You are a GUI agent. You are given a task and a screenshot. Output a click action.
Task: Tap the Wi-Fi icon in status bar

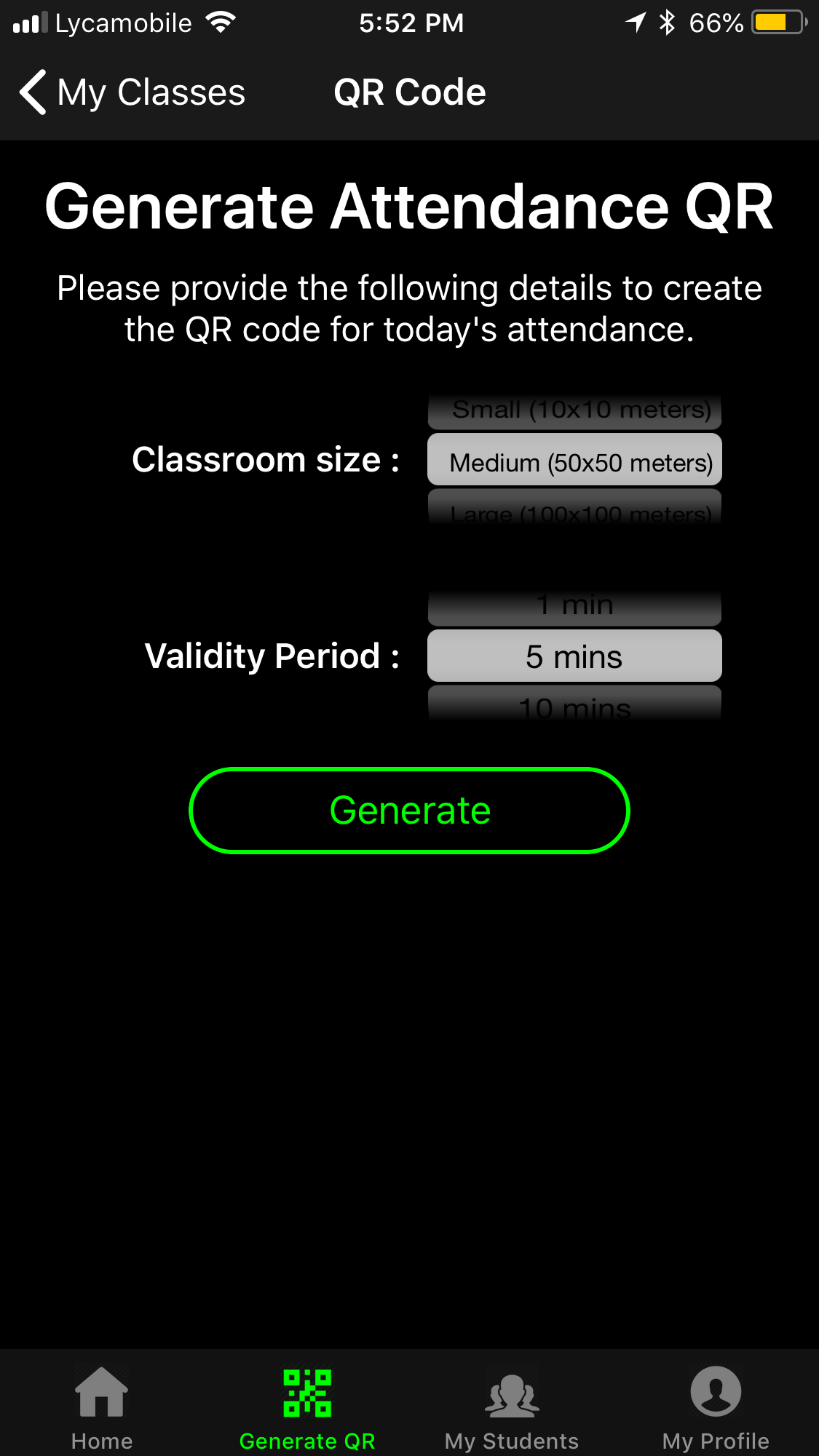point(219,21)
